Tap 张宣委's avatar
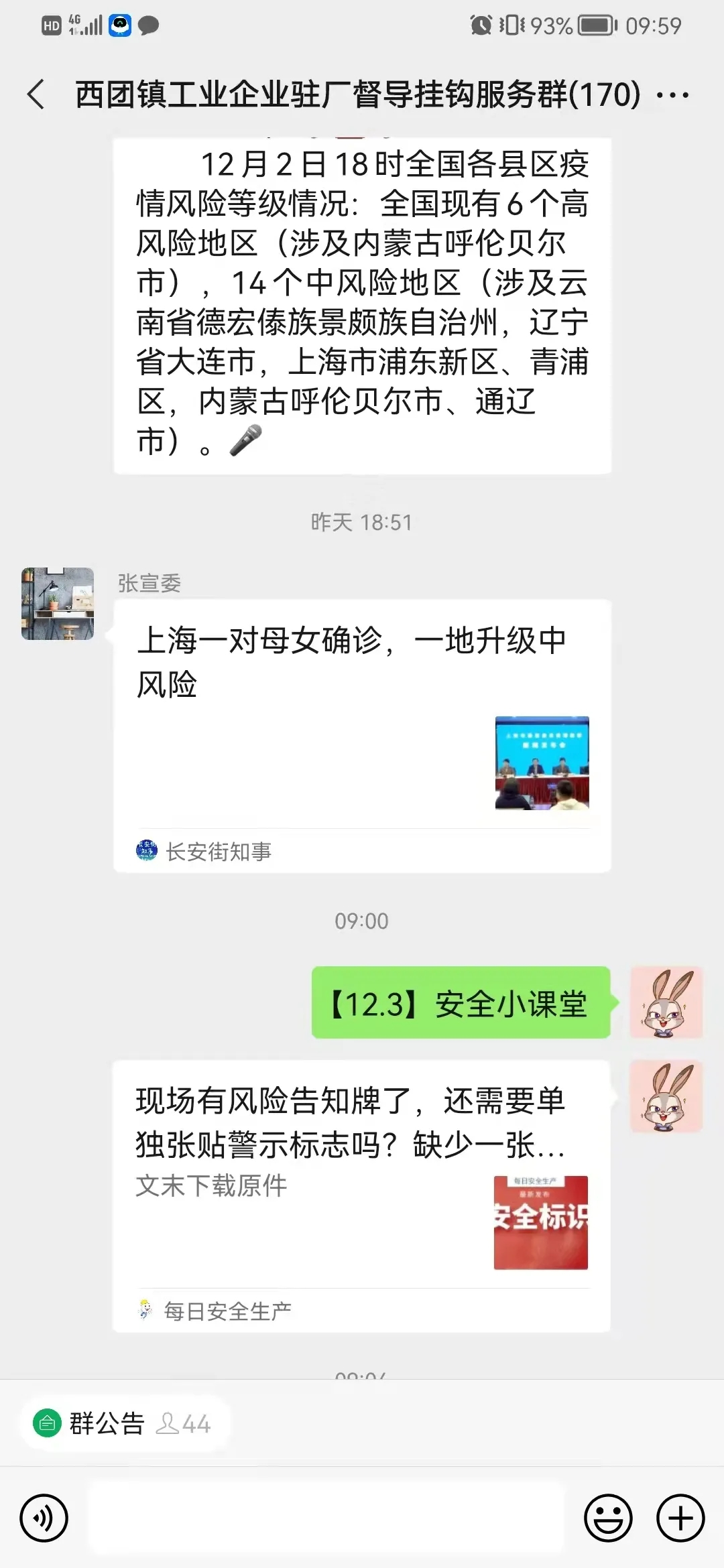The height and width of the screenshot is (1568, 724). [x=58, y=604]
